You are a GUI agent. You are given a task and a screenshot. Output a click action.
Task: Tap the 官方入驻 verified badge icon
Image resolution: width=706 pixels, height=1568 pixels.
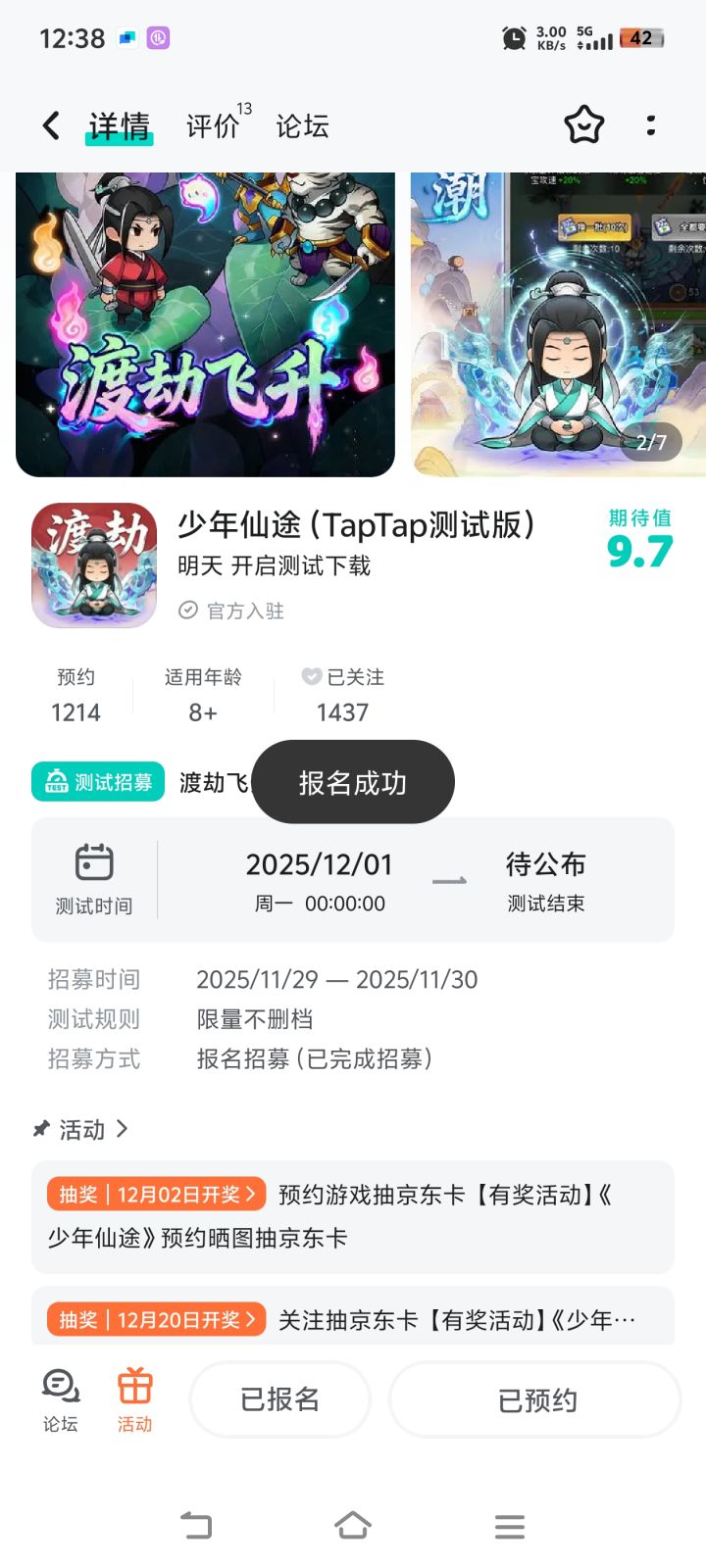pos(188,610)
